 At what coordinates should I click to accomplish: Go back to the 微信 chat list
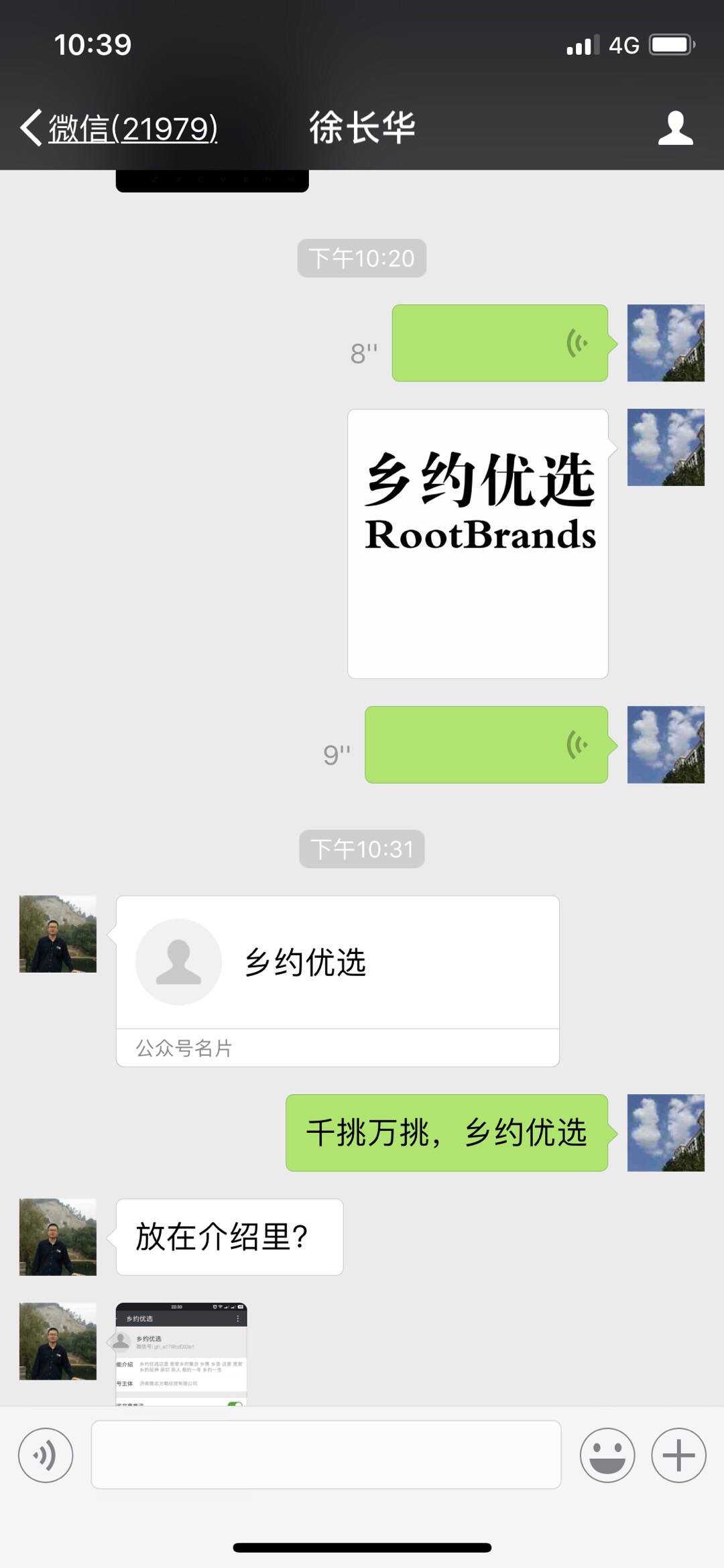tap(119, 128)
